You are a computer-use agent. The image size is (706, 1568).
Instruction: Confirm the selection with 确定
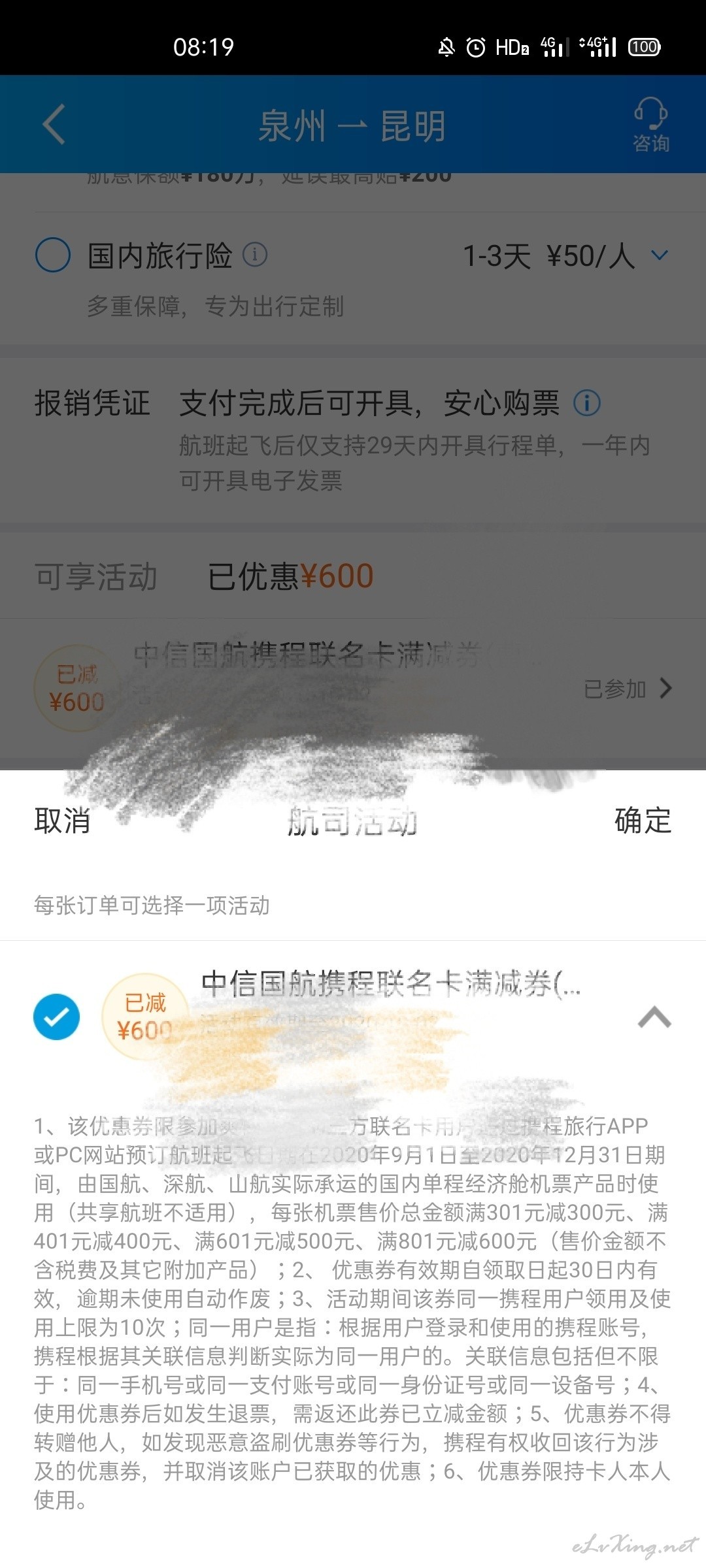click(643, 821)
